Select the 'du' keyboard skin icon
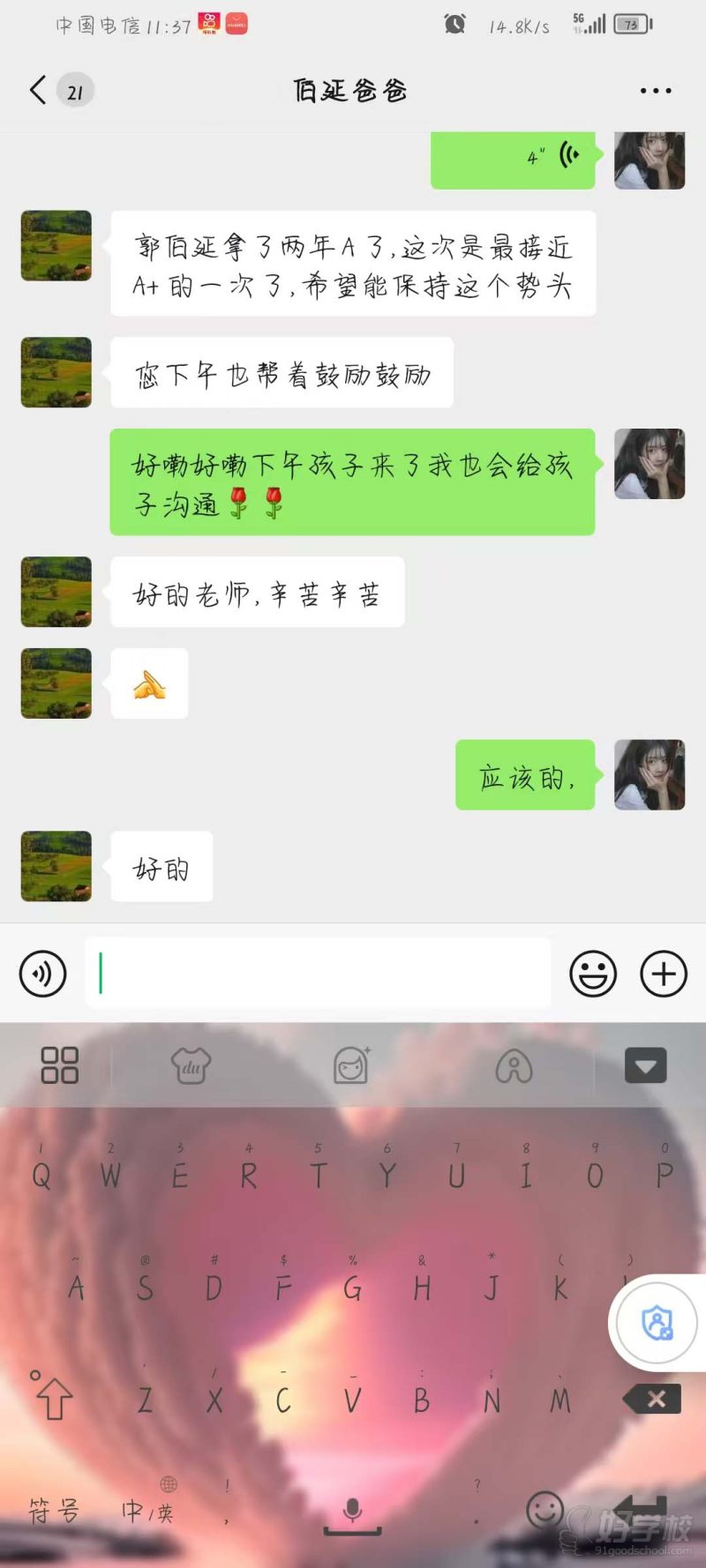The image size is (706, 1568). (x=190, y=1064)
